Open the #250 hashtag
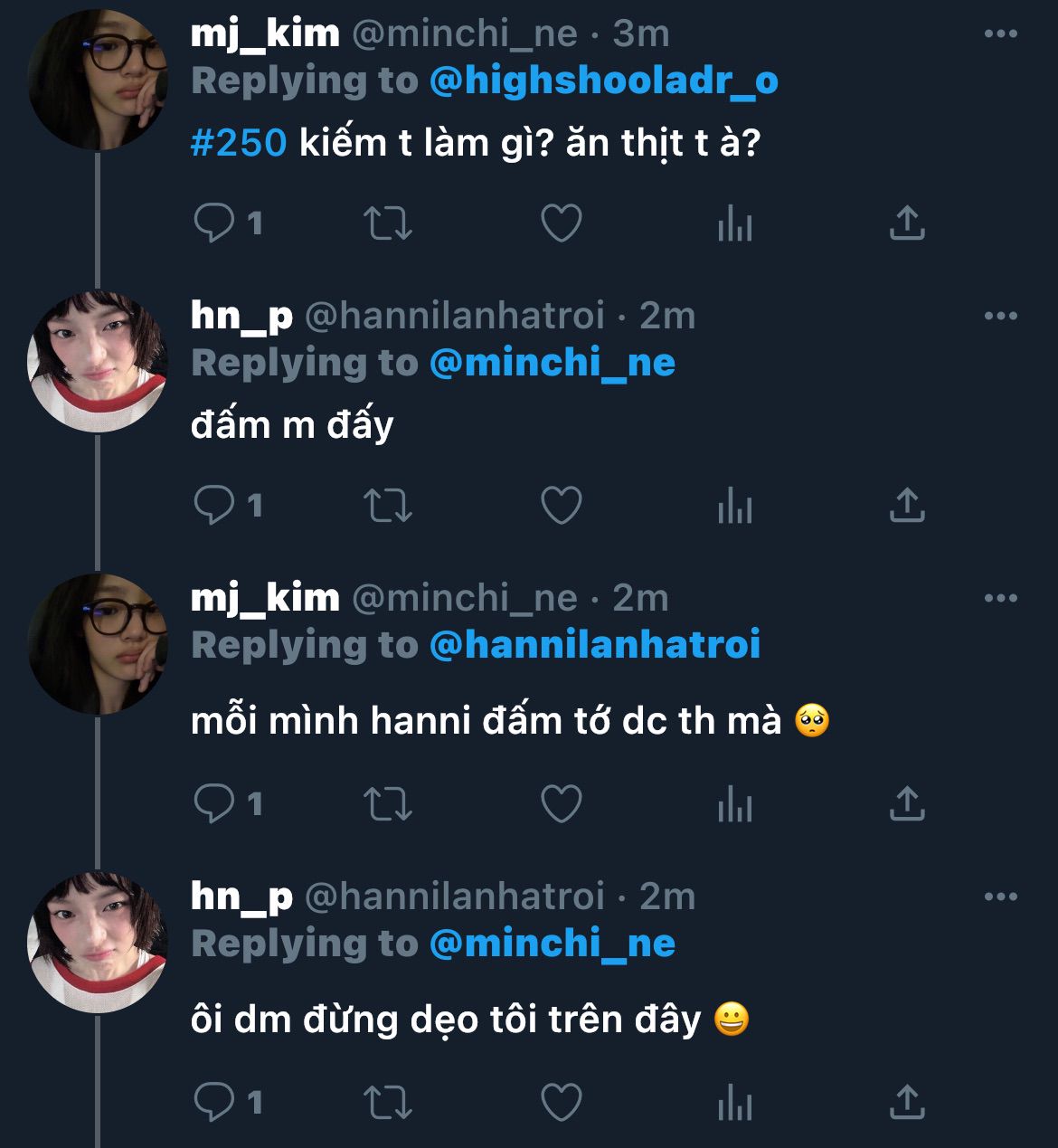Viewport: 1058px width, 1148px height. coord(239,143)
